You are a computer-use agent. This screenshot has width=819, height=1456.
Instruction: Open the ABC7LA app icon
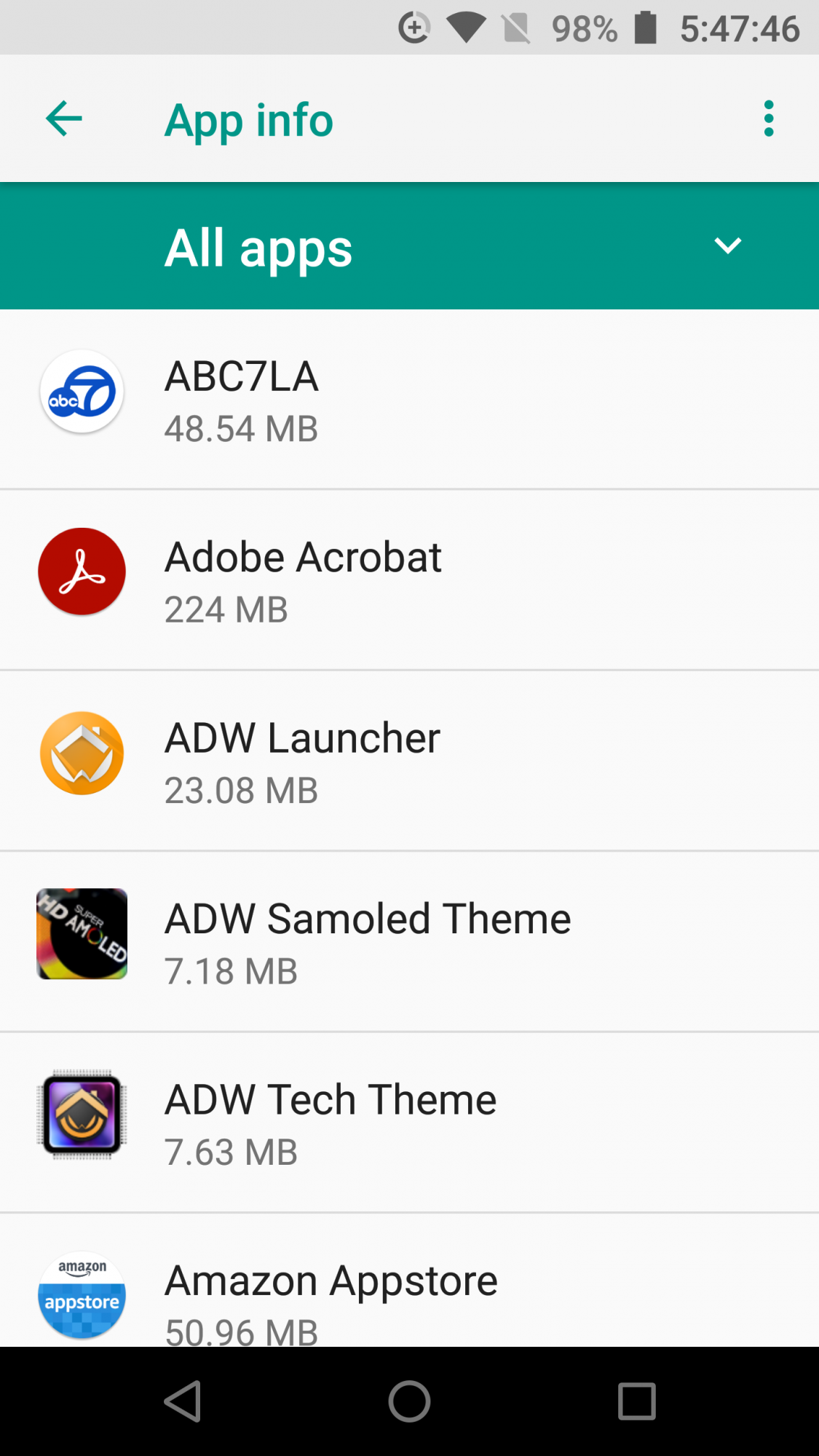pyautogui.click(x=82, y=392)
